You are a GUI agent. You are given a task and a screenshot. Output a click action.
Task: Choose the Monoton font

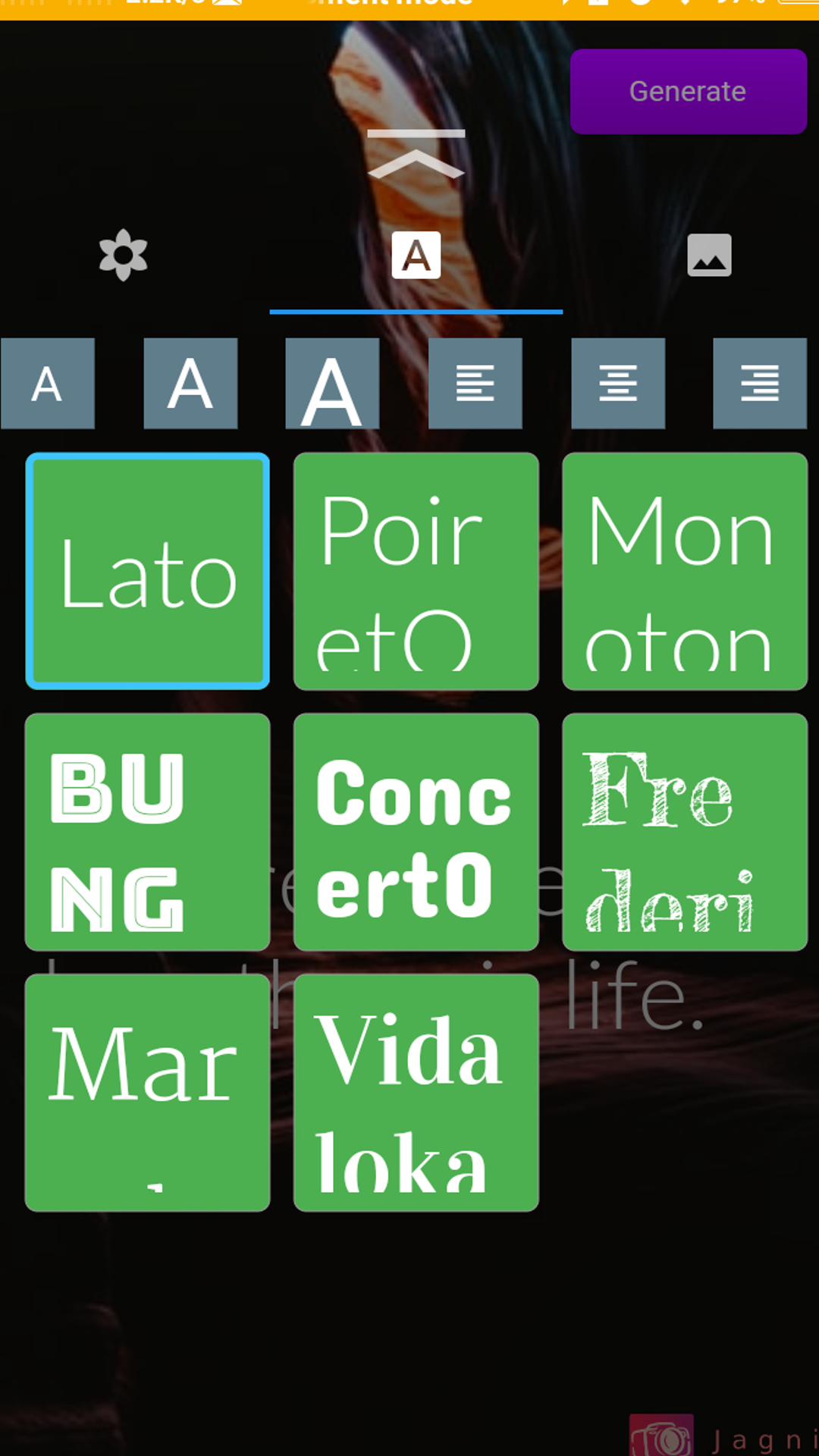685,571
